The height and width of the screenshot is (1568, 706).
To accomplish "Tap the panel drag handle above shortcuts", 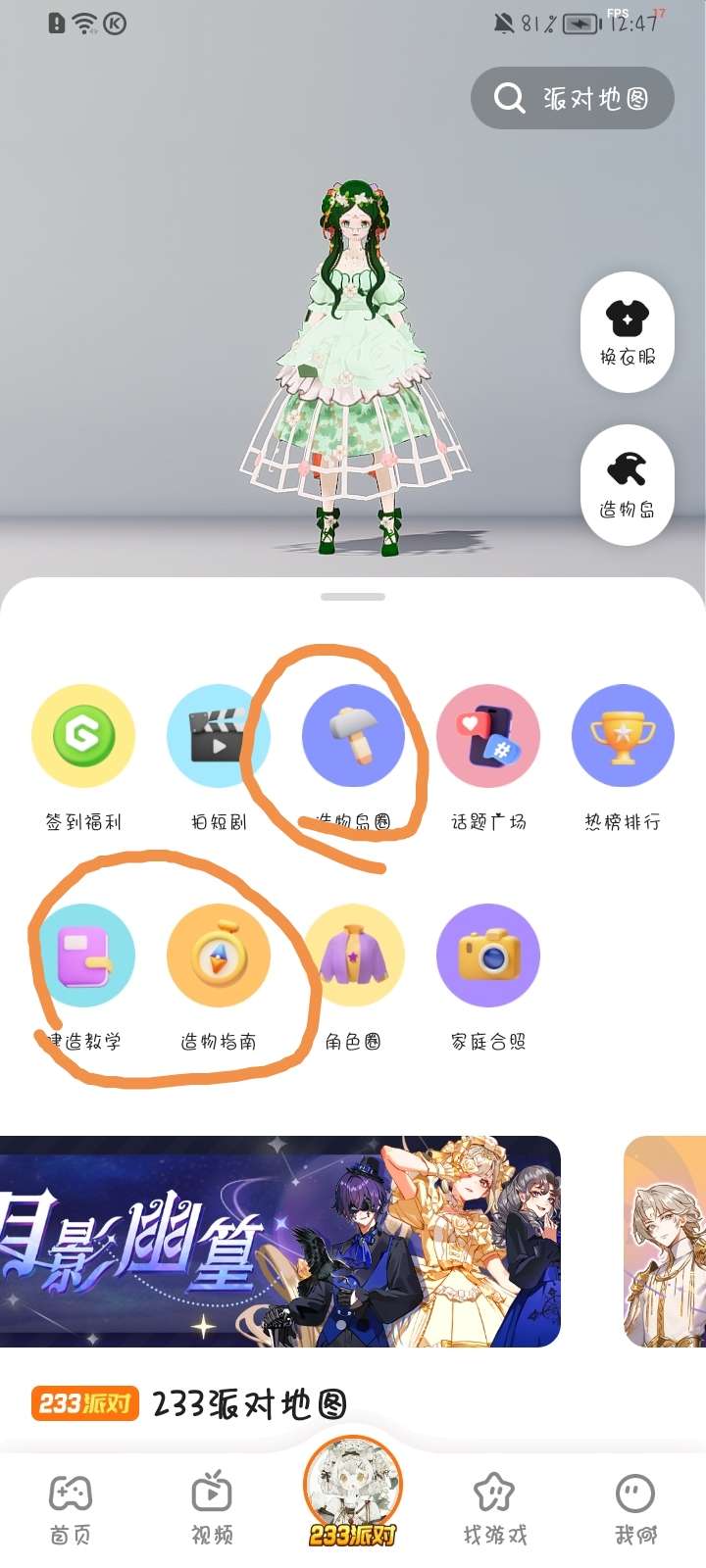I will click(353, 596).
